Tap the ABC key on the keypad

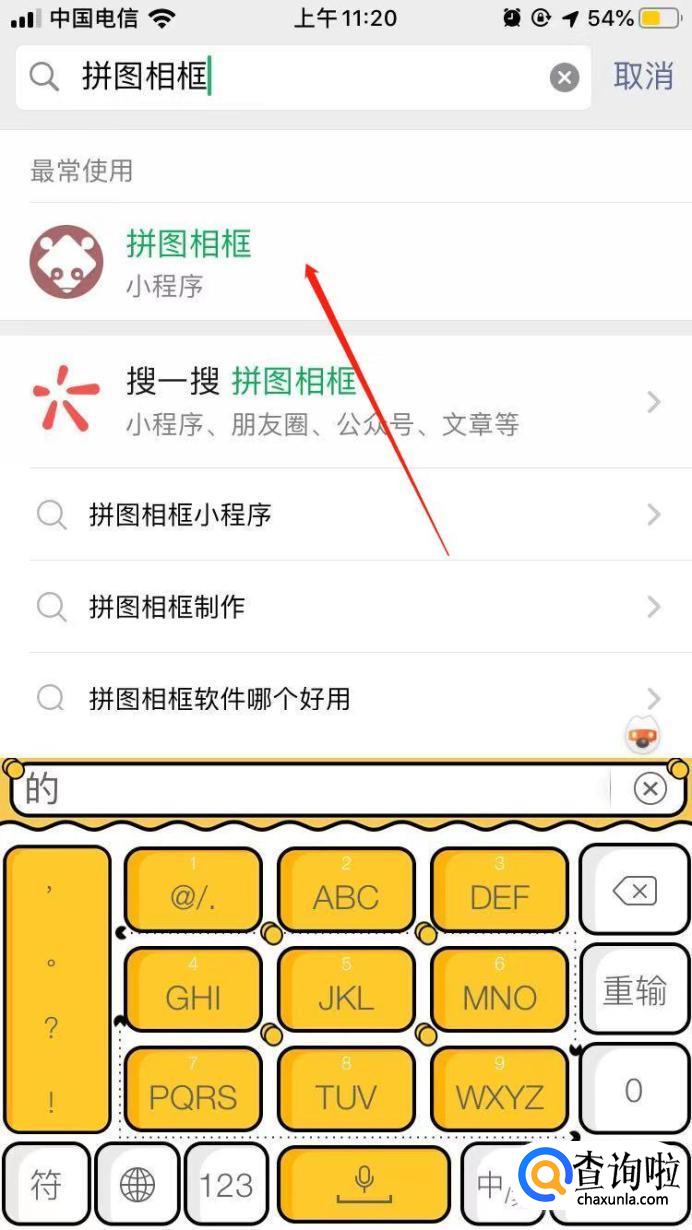346,890
